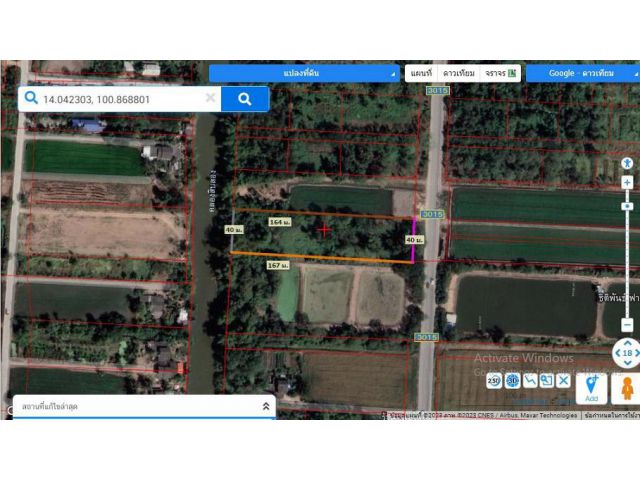This screenshot has width=640, height=480.
Task: Clear the search coordinates text
Action: pyautogui.click(x=210, y=98)
